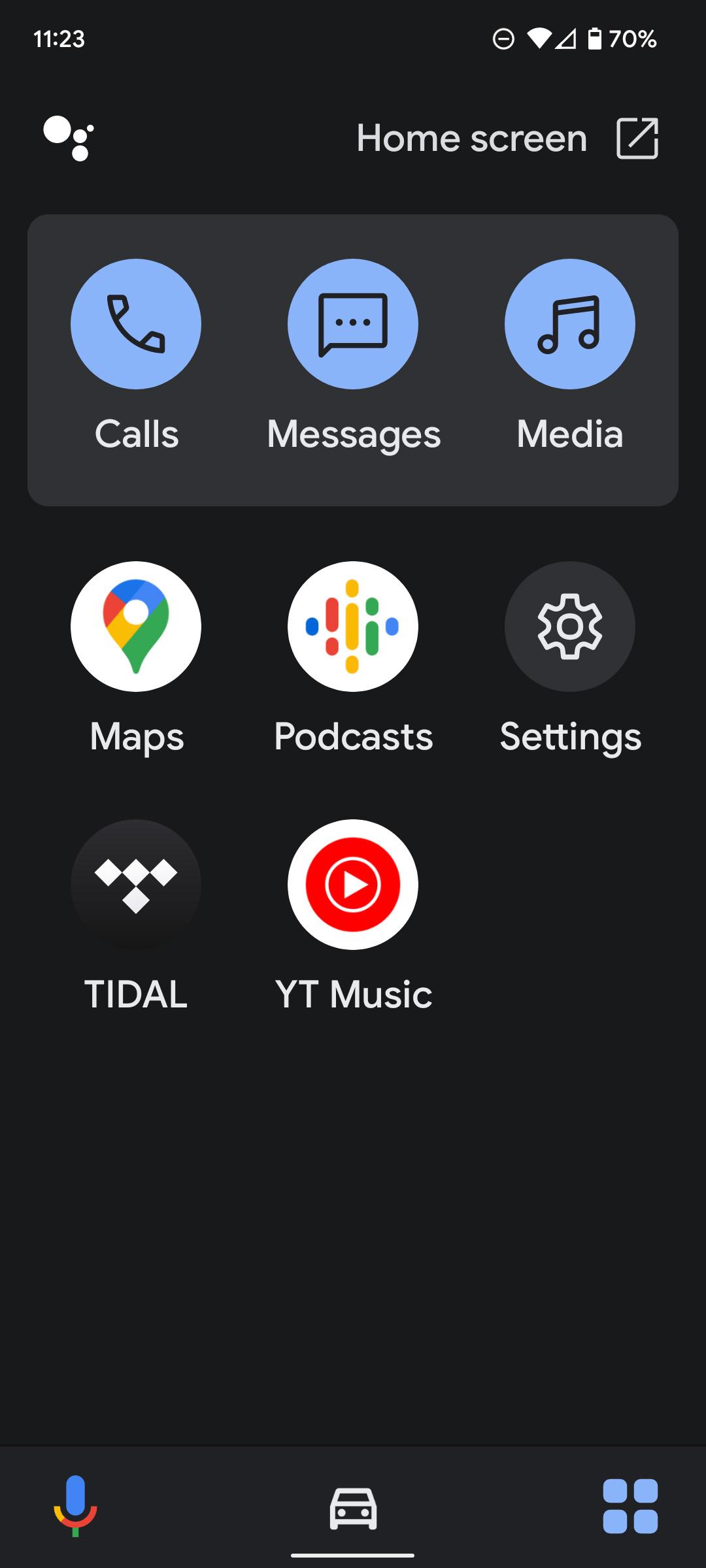Exit to the phone Home screen
The height and width of the screenshot is (1568, 706).
(x=507, y=139)
